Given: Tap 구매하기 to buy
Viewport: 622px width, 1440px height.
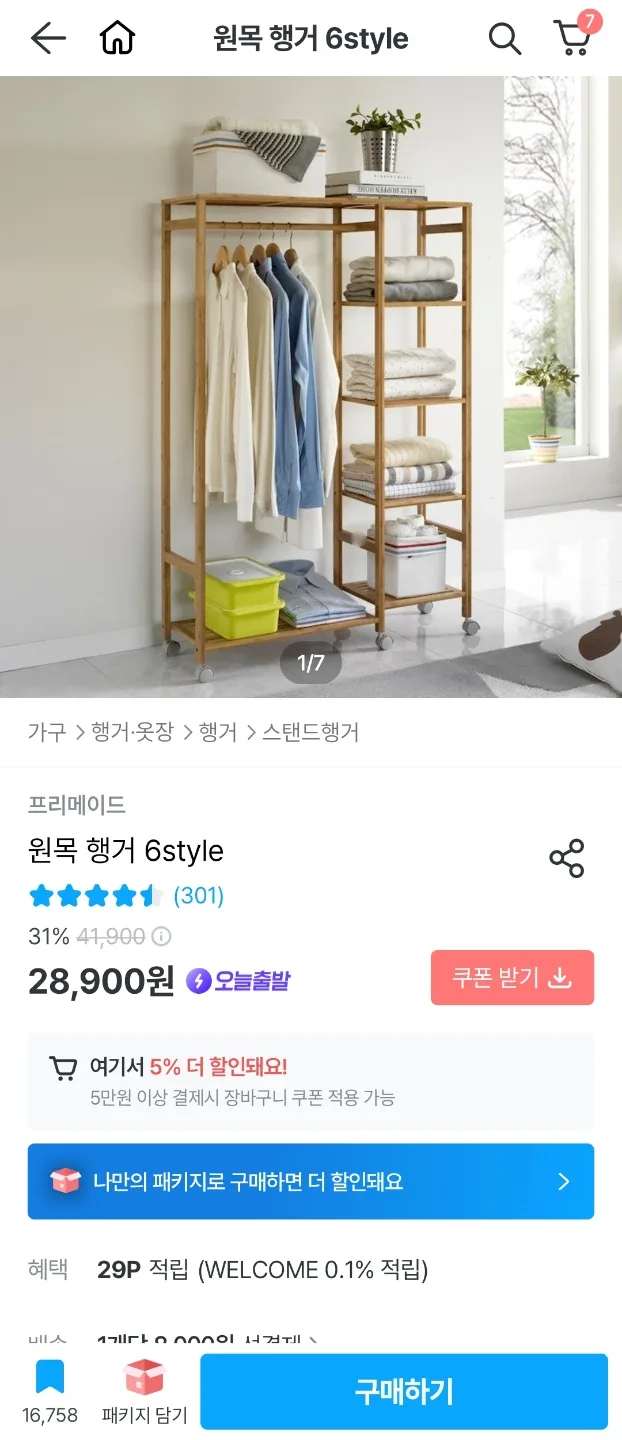Looking at the screenshot, I should tap(404, 1391).
